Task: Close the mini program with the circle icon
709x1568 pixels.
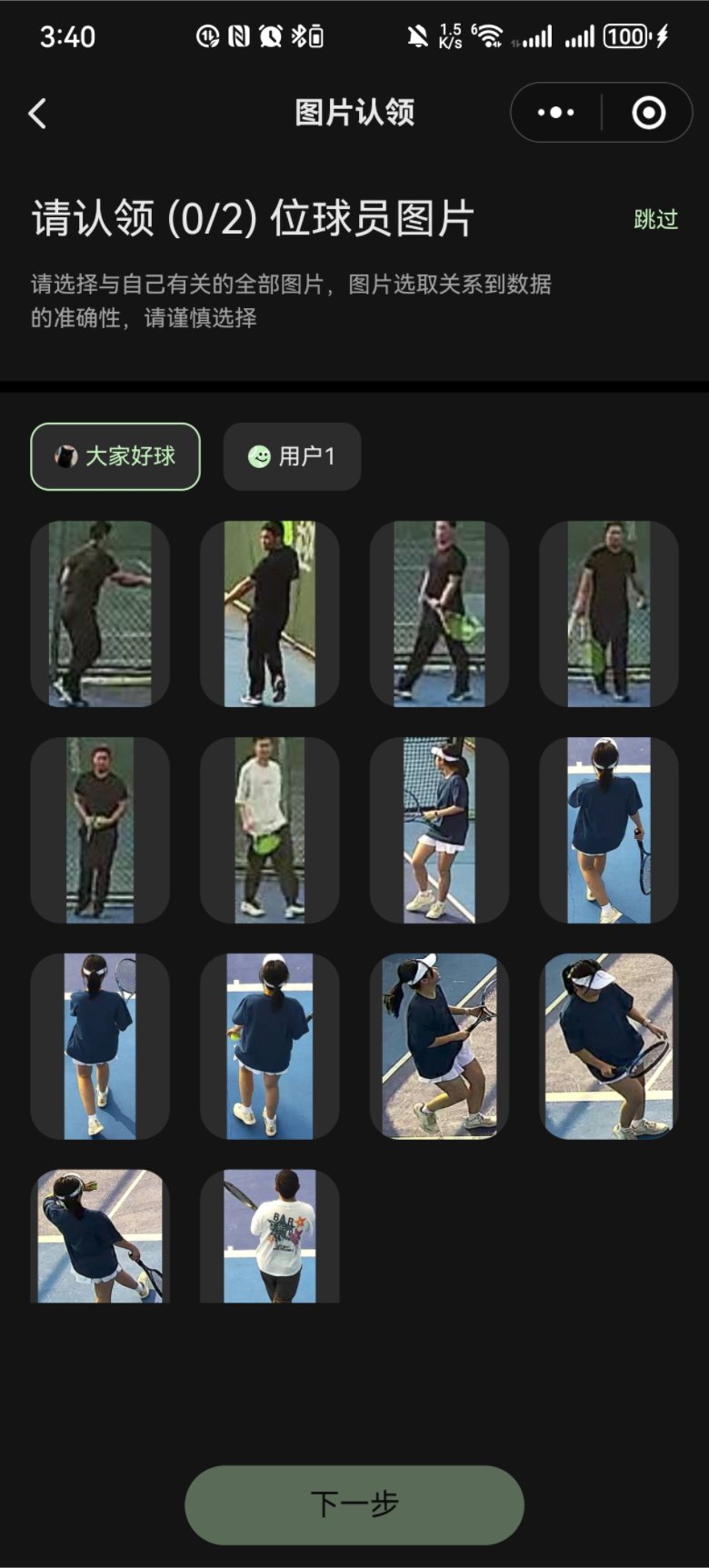Action: (x=648, y=113)
